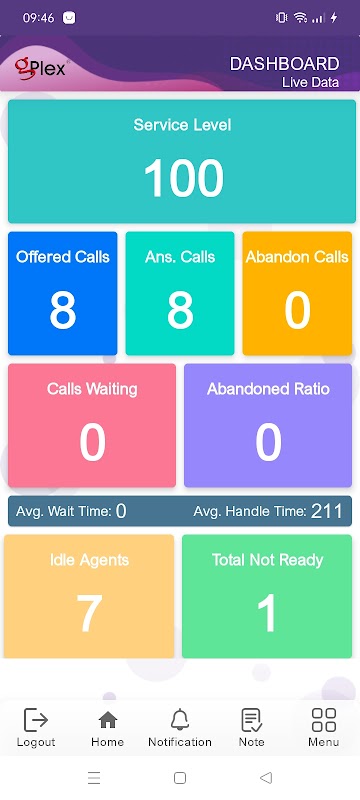Open the Service Level card
The height and width of the screenshot is (800, 360).
pyautogui.click(x=182, y=161)
